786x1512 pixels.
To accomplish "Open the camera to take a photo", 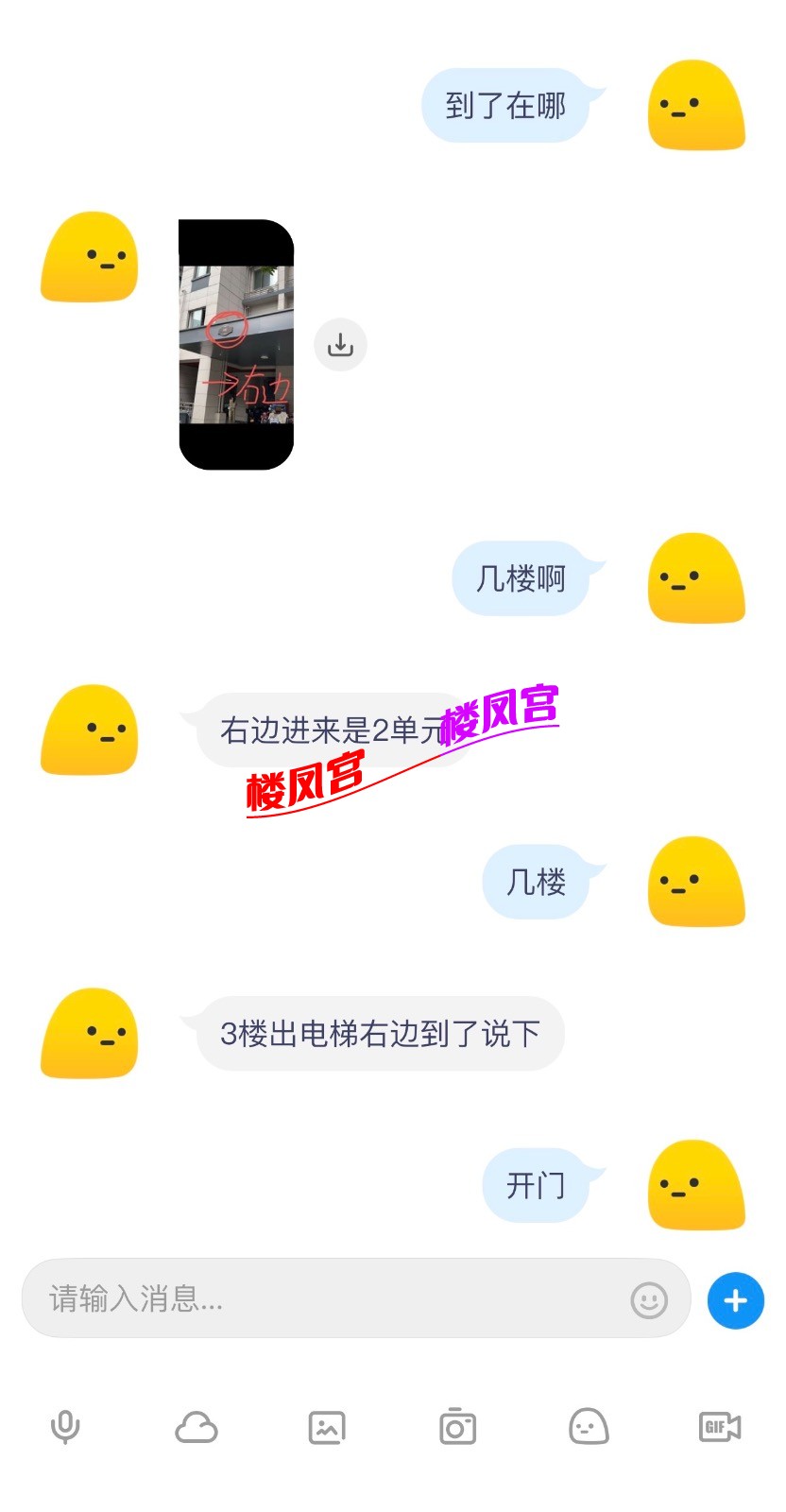I will click(457, 1427).
